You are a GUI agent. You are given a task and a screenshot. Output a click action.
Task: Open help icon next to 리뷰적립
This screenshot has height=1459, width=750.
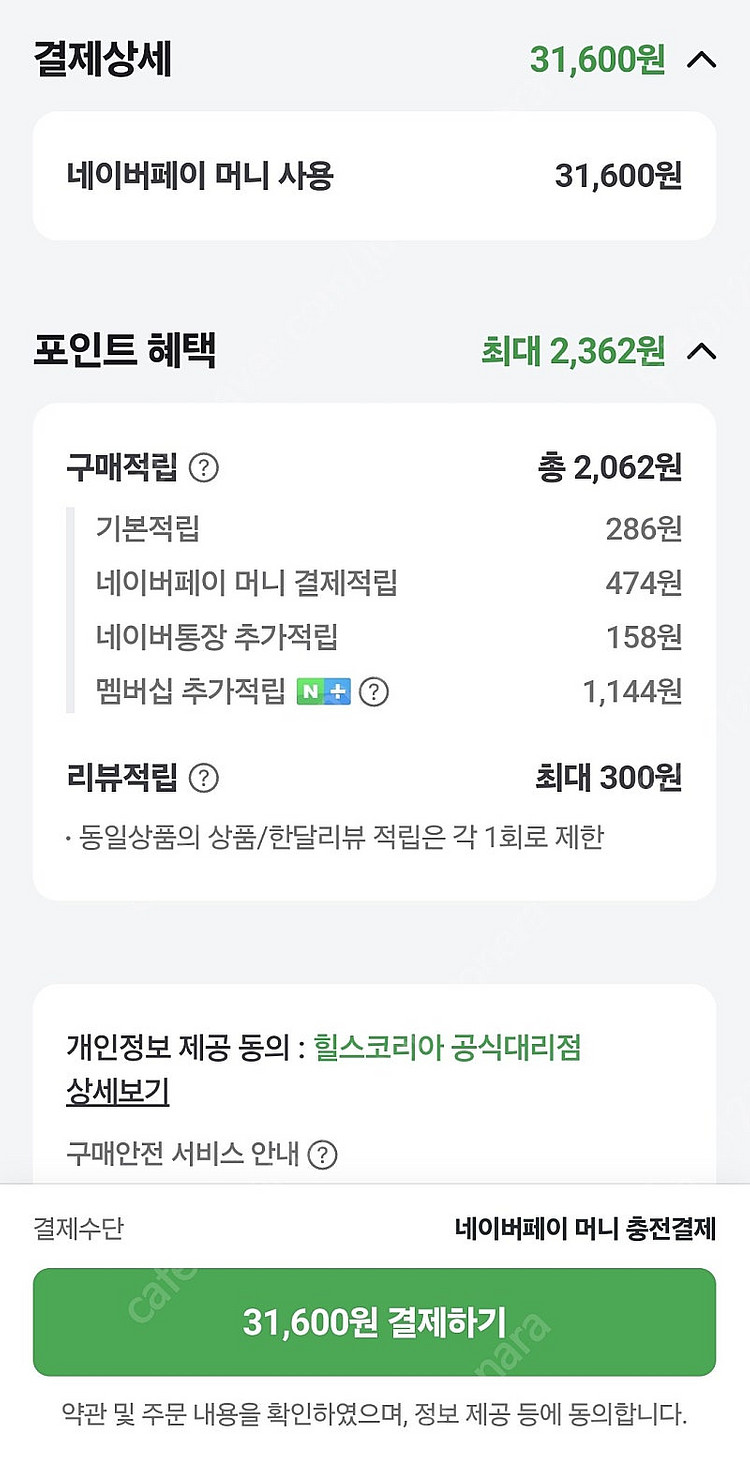(204, 777)
